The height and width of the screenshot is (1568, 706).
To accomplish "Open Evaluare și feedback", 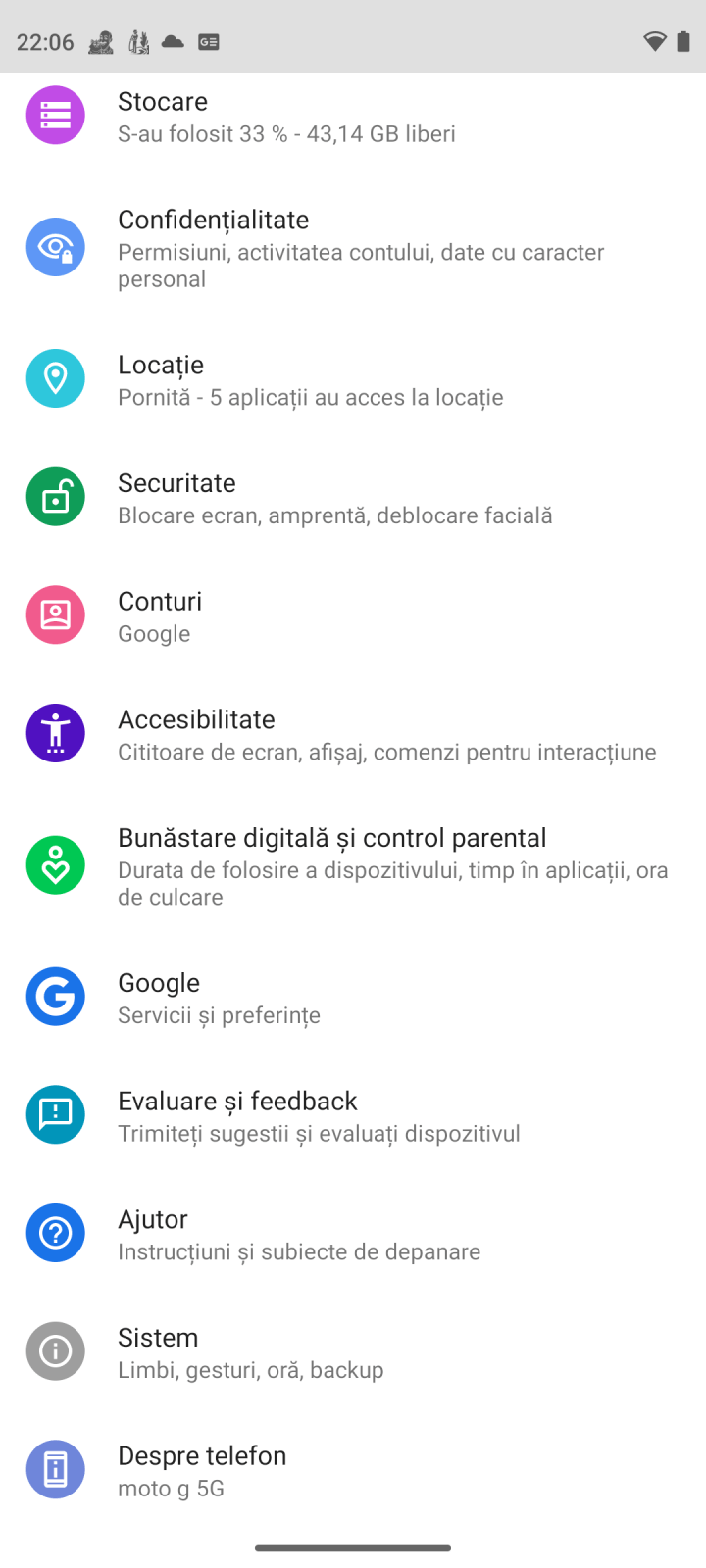I will [x=353, y=1115].
